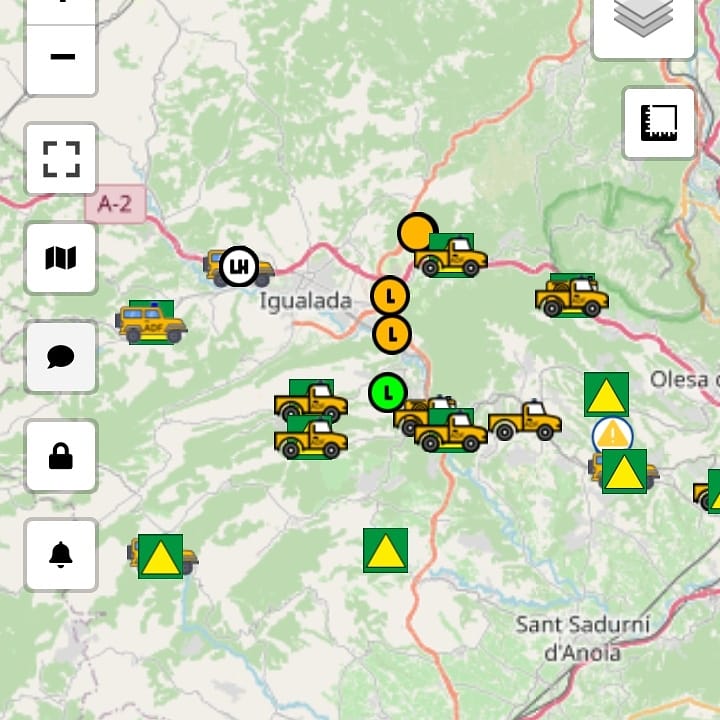
Task: Zoom out of the map
Action: [61, 58]
